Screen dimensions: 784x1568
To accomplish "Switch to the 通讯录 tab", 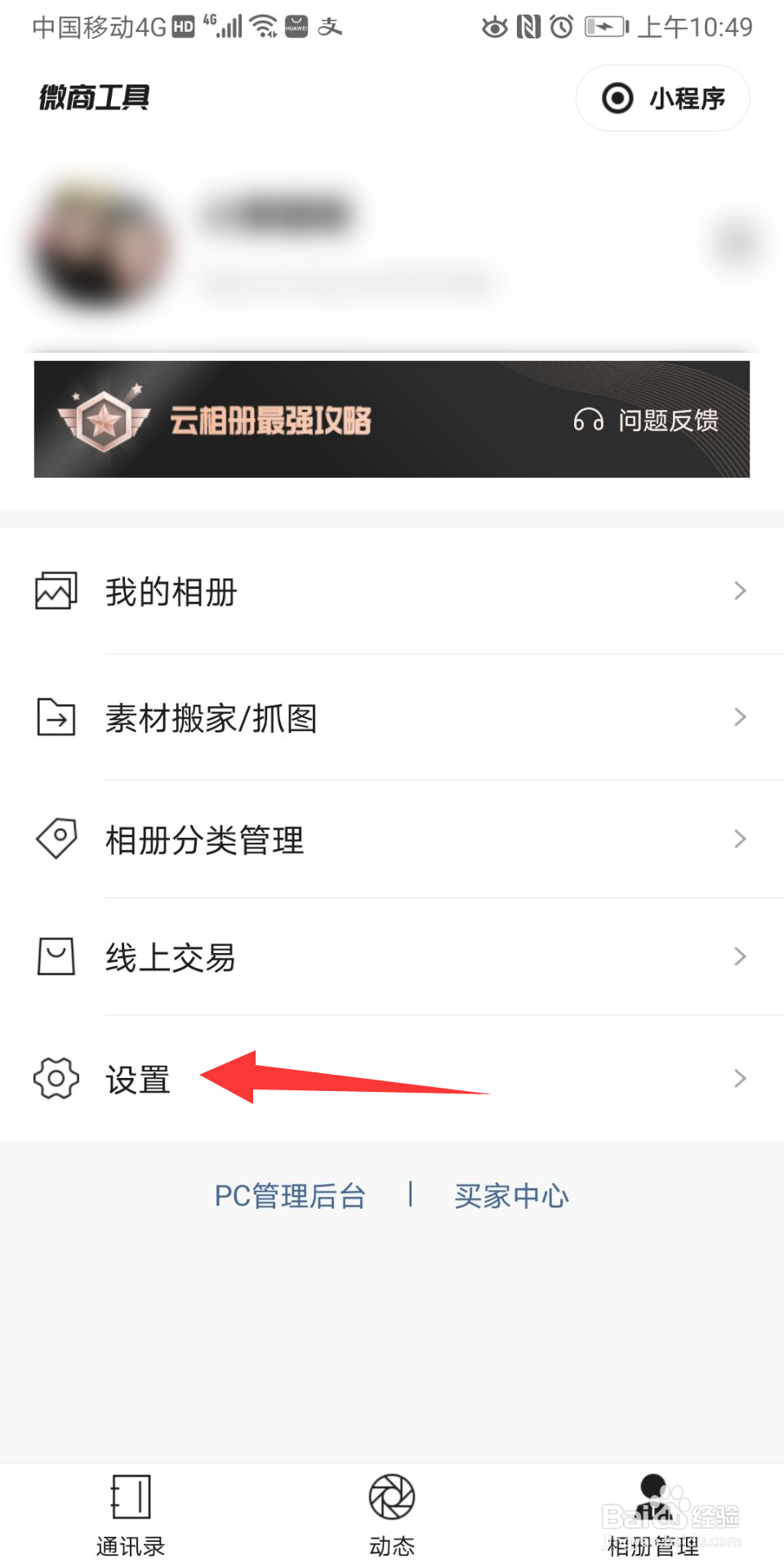I will coord(130,1515).
